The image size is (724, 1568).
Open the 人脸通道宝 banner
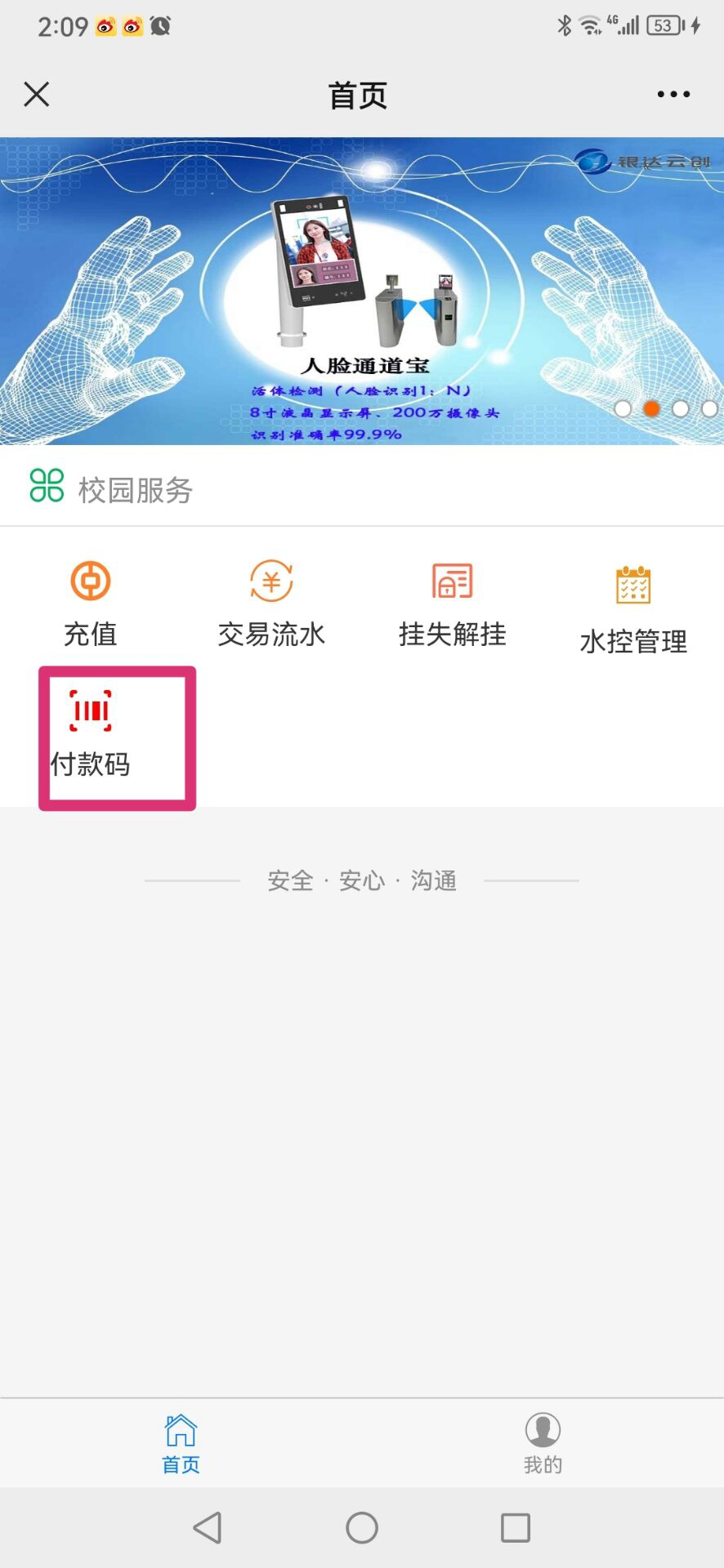[362, 291]
